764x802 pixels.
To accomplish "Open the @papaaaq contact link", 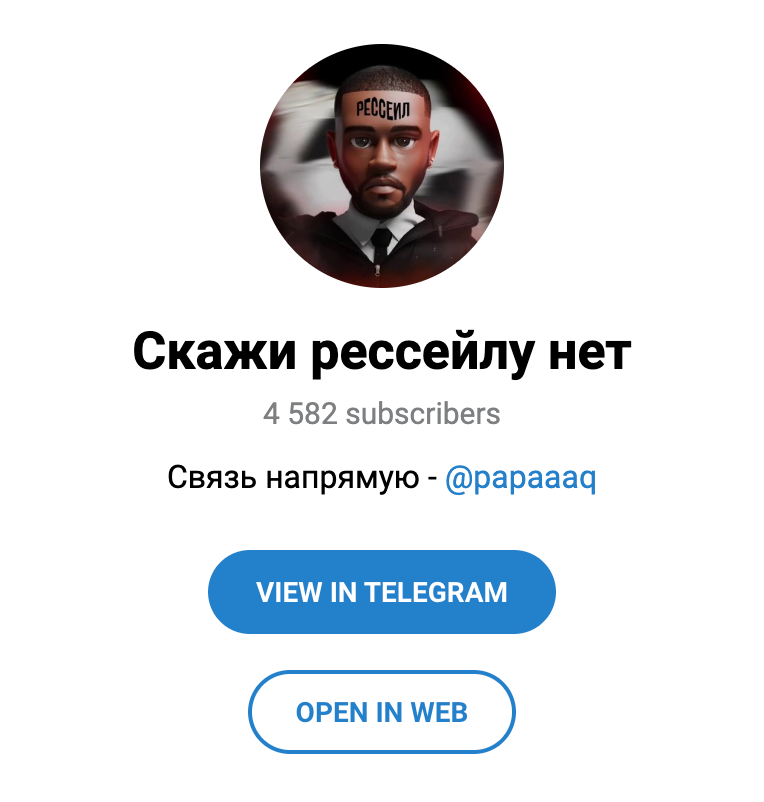I will pyautogui.click(x=520, y=479).
